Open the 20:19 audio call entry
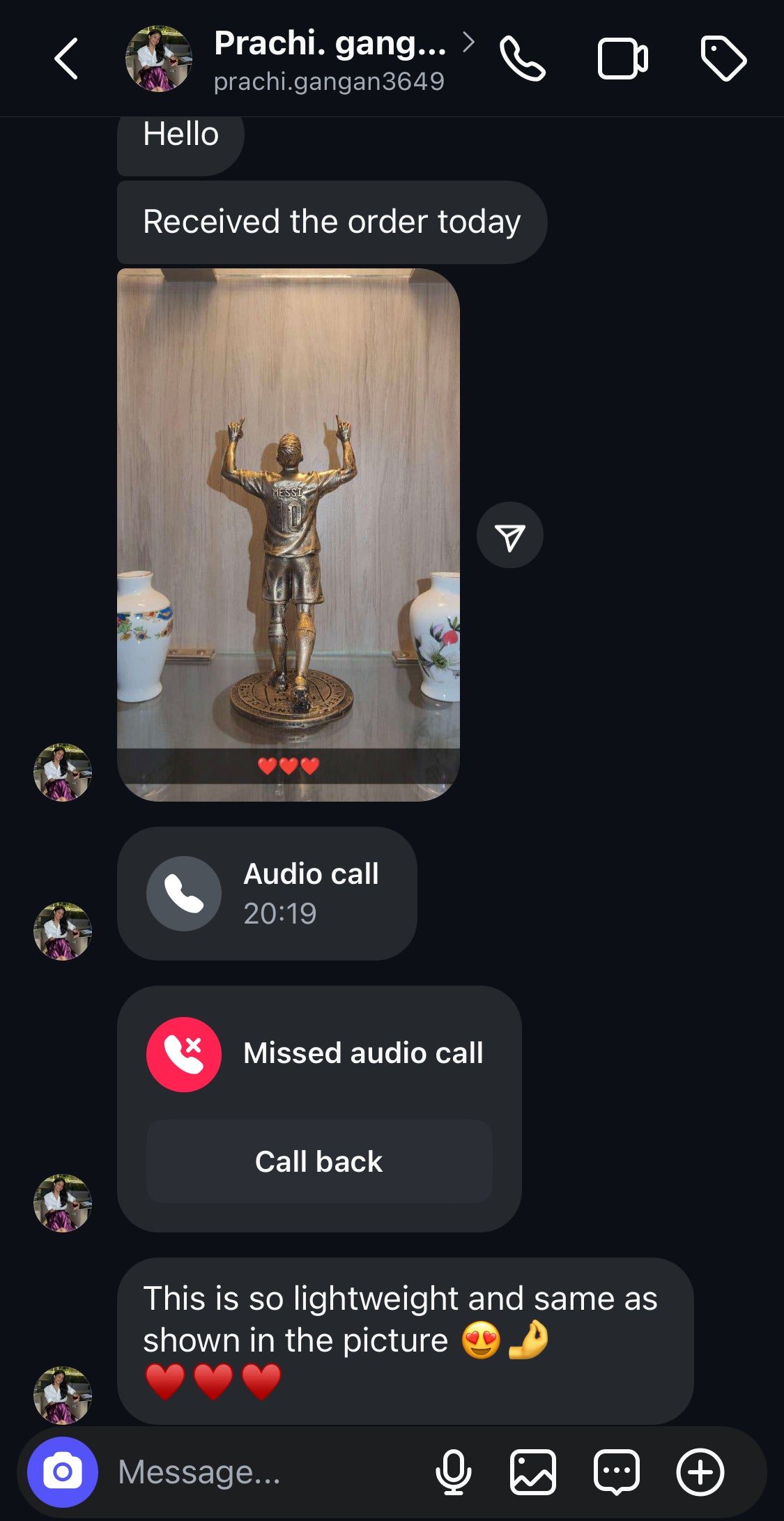This screenshot has height=1521, width=784. [x=267, y=894]
